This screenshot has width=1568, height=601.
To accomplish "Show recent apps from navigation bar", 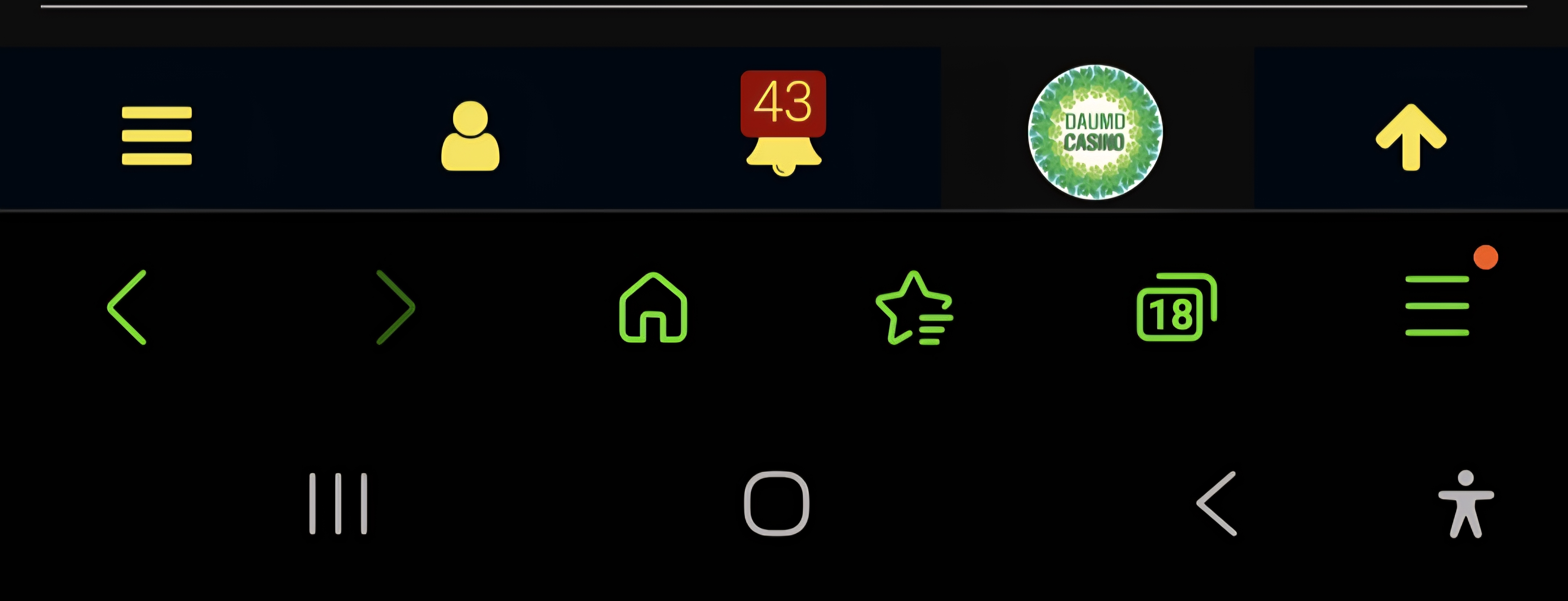I will tap(338, 504).
